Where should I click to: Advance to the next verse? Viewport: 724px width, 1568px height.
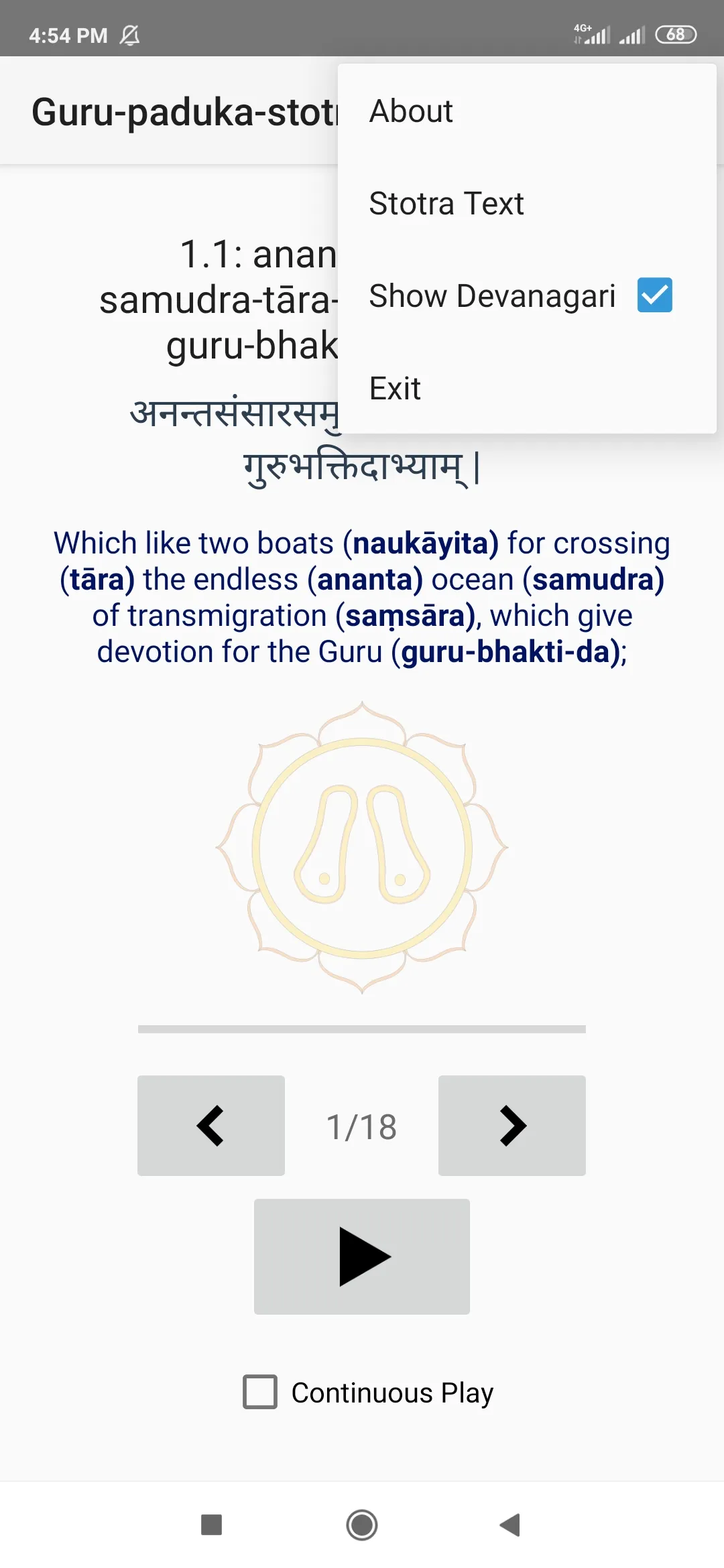tap(512, 1126)
